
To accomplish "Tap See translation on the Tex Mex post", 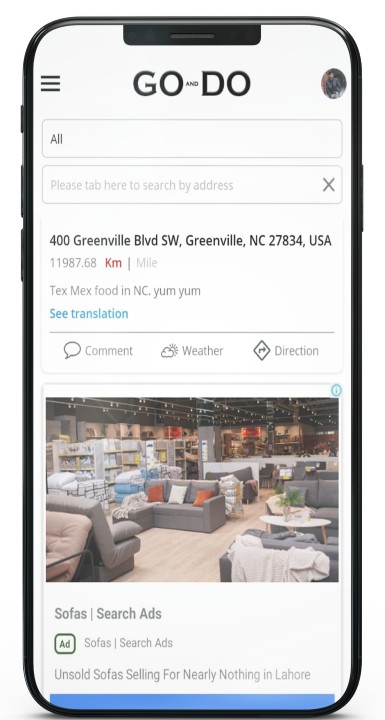I will click(89, 314).
